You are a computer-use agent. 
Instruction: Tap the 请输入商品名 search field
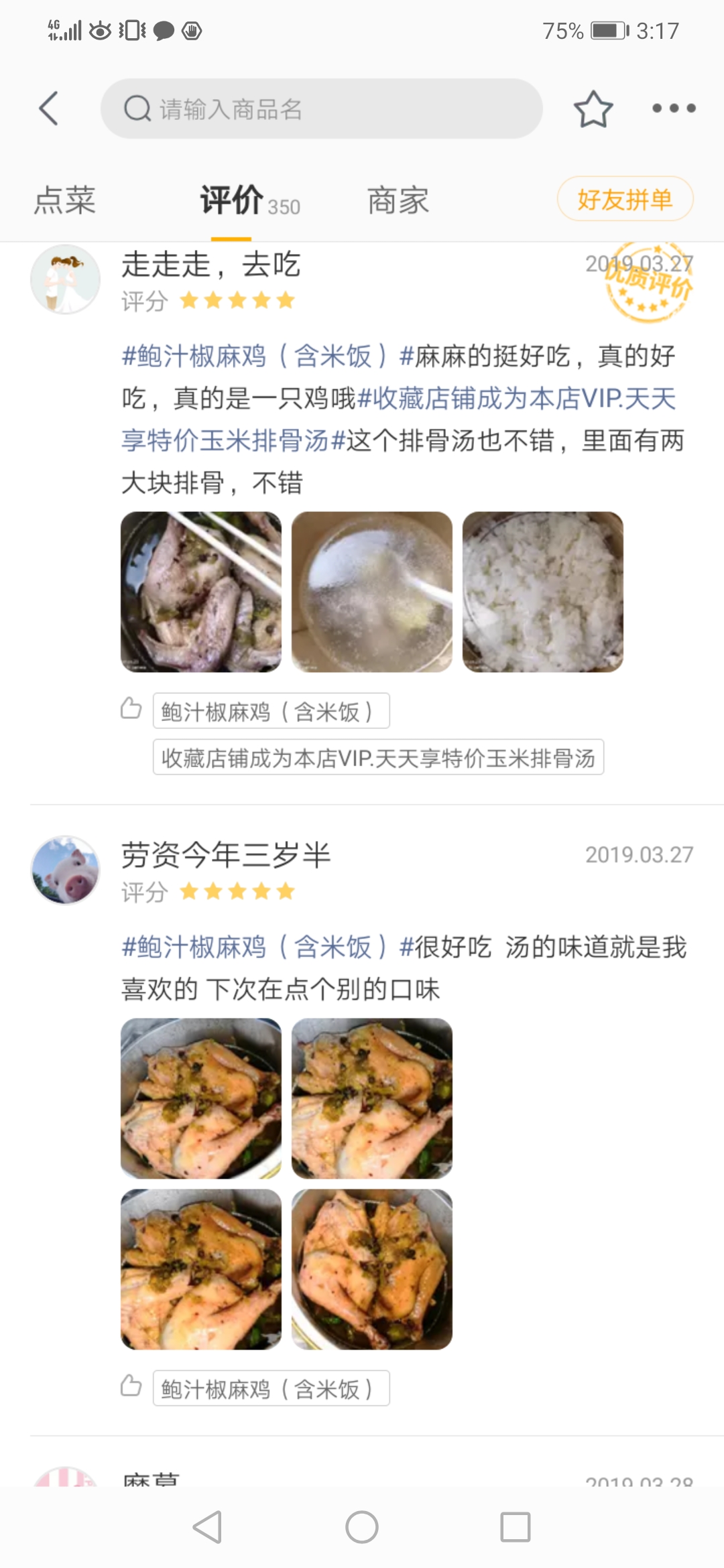322,109
